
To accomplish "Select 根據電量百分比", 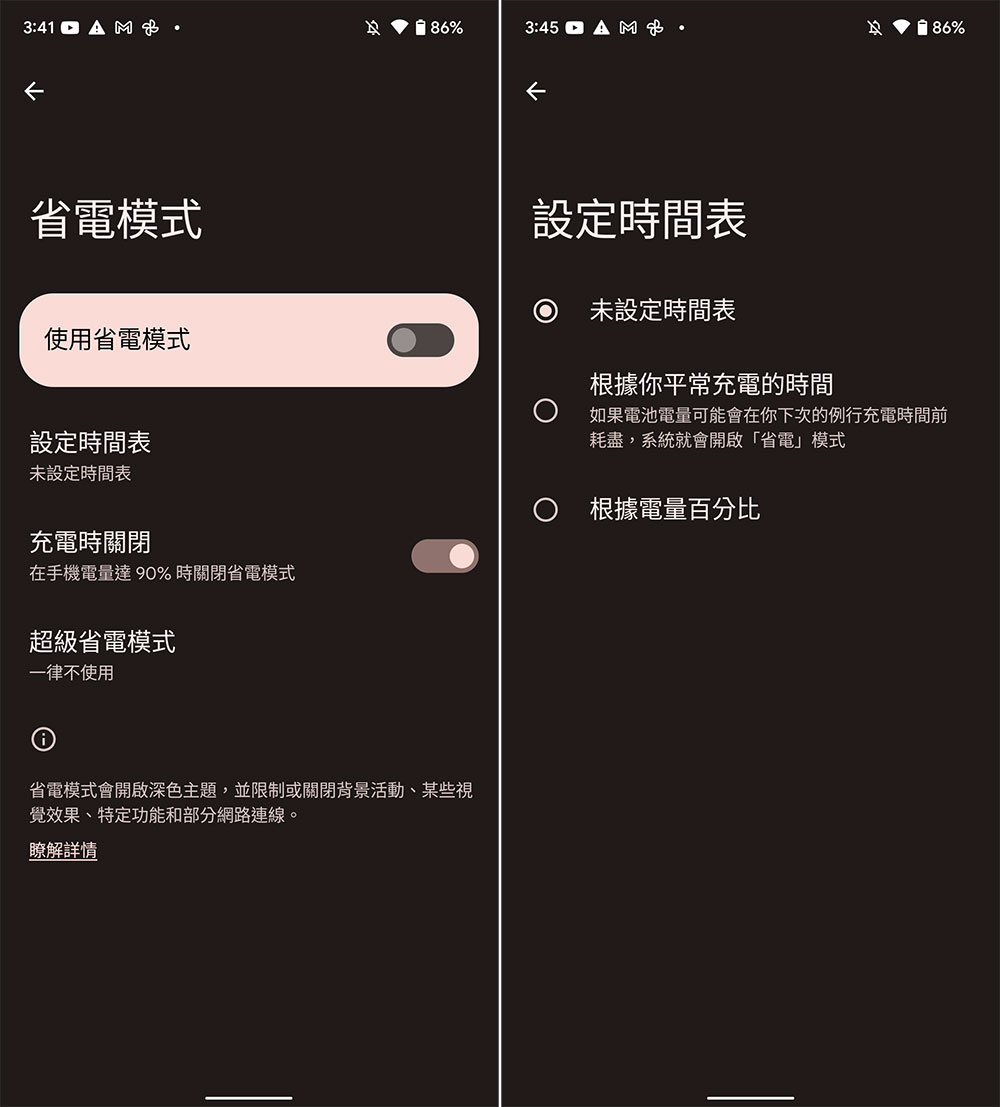I will [x=546, y=510].
